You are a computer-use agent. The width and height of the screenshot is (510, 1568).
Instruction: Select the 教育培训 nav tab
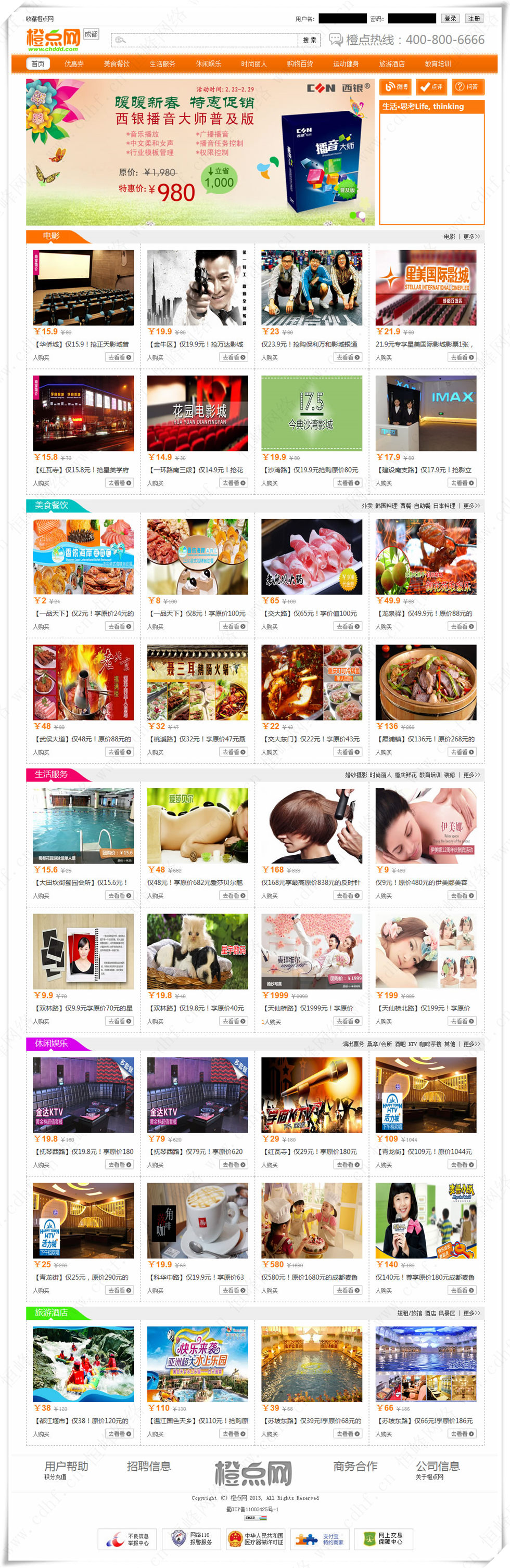tap(438, 64)
